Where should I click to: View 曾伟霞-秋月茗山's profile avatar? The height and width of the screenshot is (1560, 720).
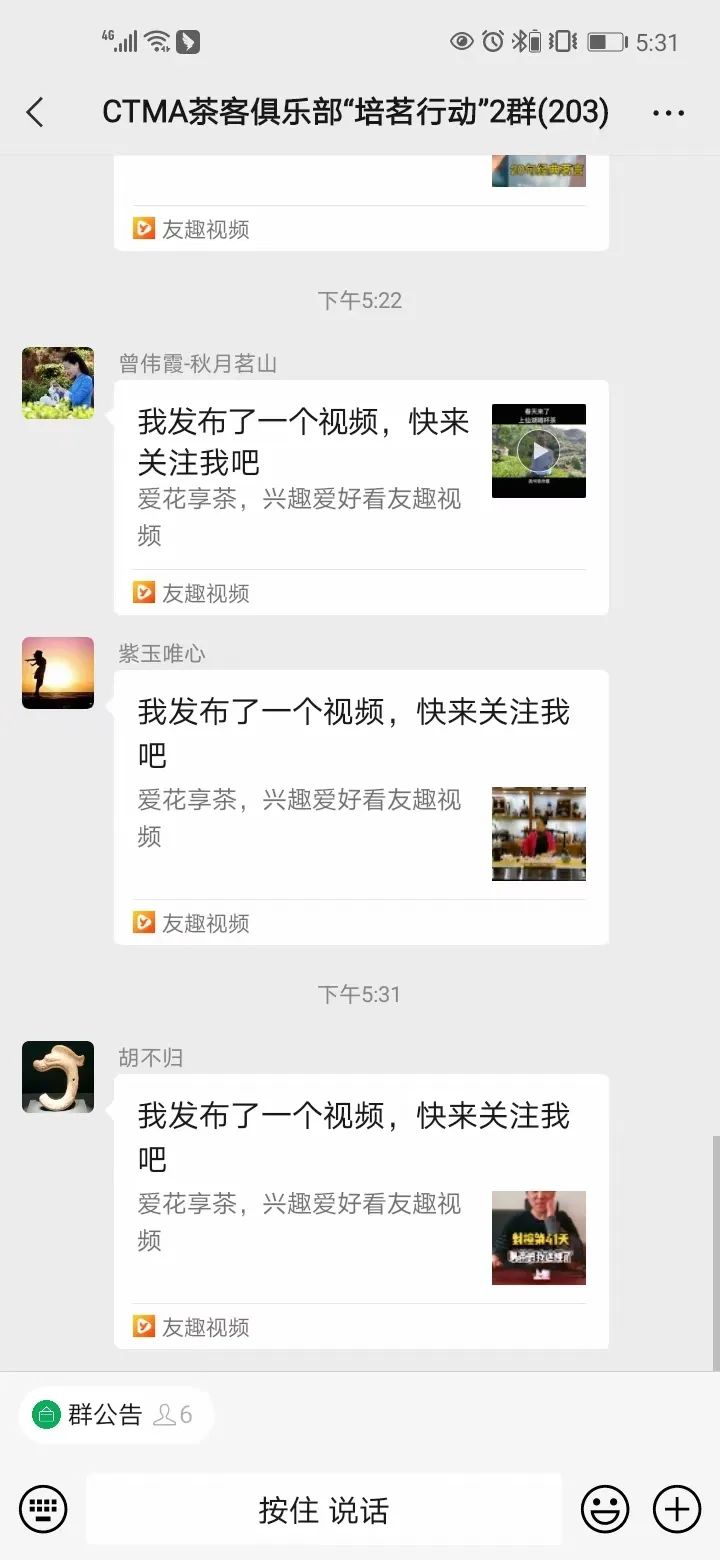click(x=58, y=383)
